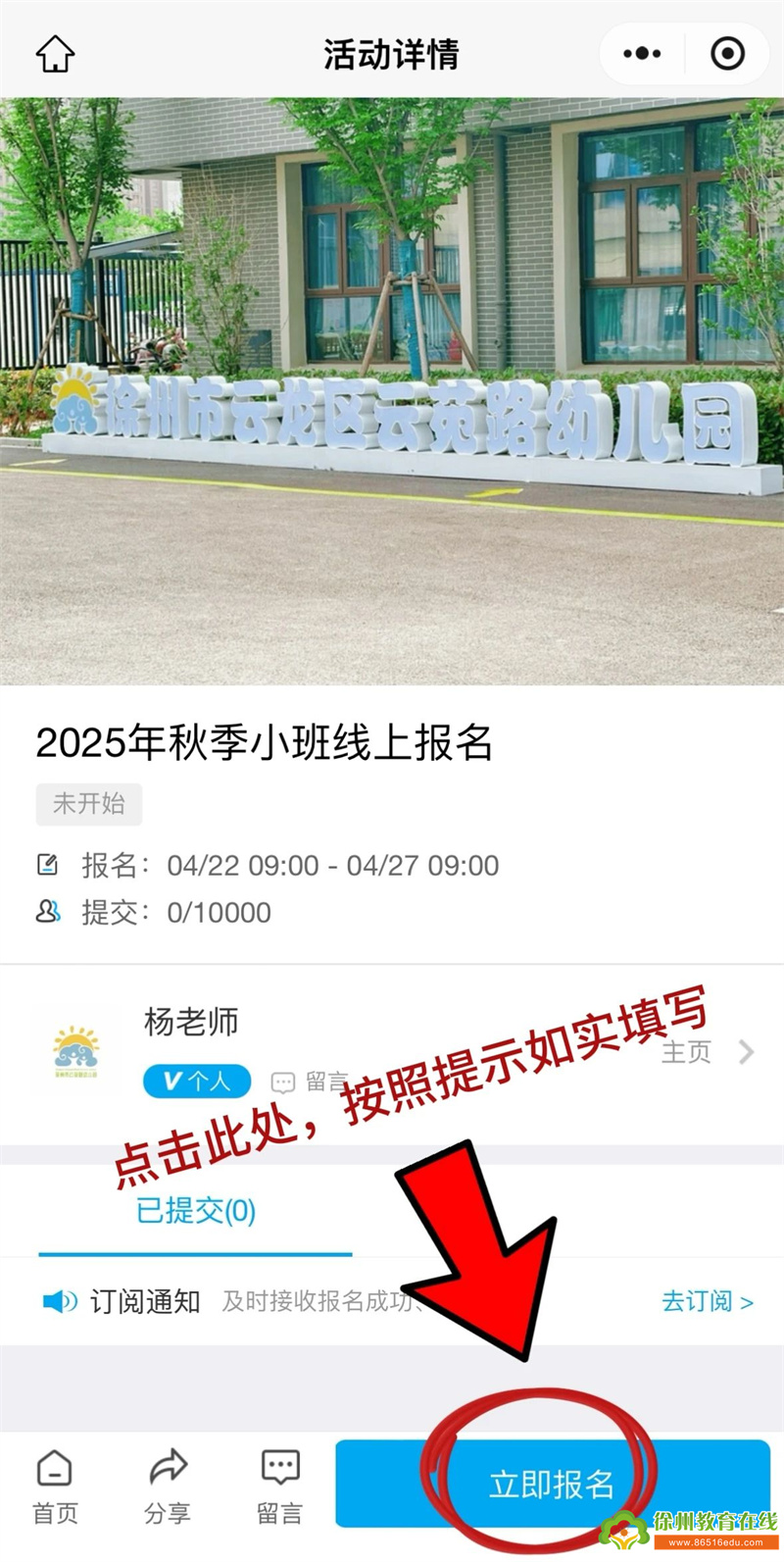This screenshot has height=1562, width=784.
Task: Open the three-dot more menu
Action: (x=642, y=54)
